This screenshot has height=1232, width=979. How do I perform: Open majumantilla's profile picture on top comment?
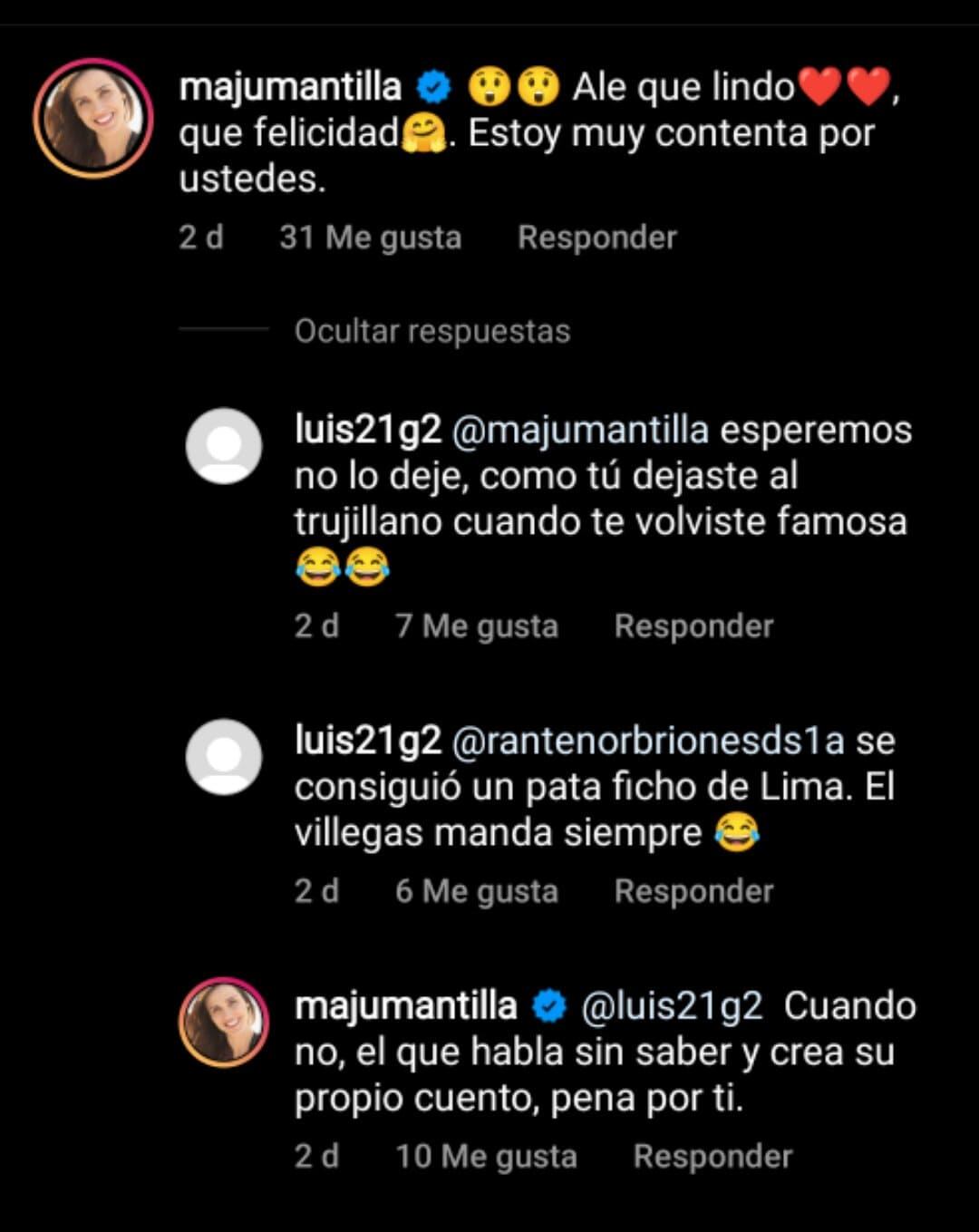tap(93, 118)
